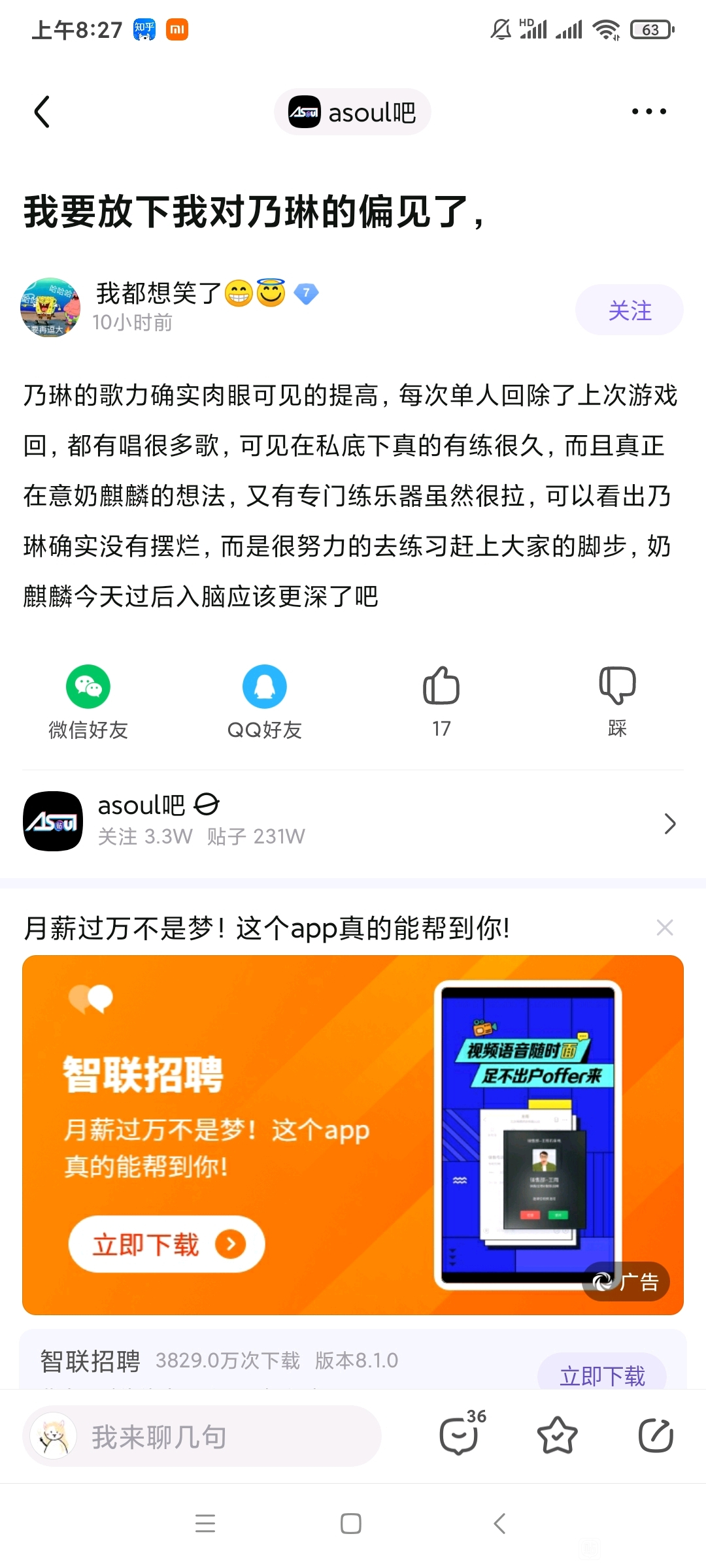The image size is (706, 1568).
Task: Open the asoul吧 forum row
Action: click(353, 822)
